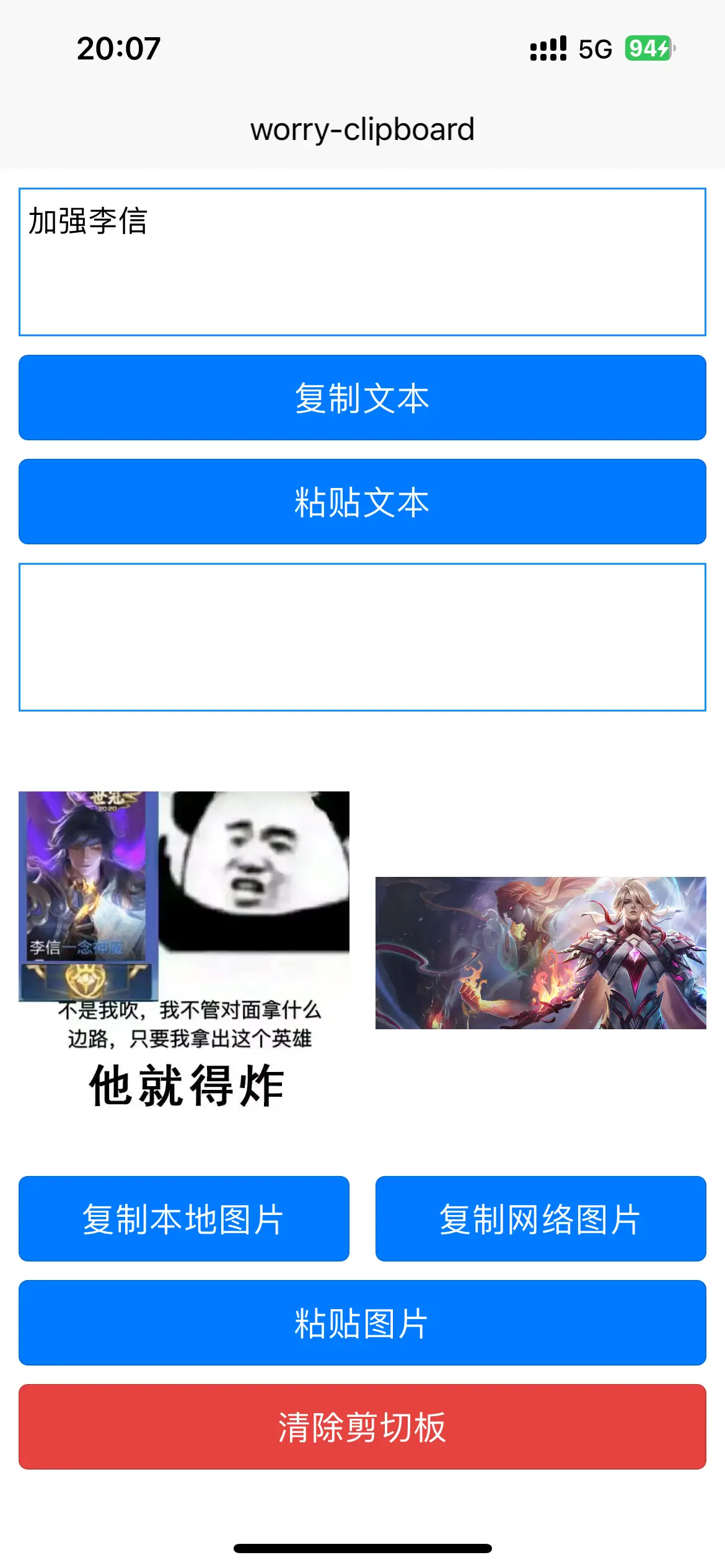This screenshot has height=1568, width=725.
Task: Focus the text box containing 加强李信
Action: click(x=362, y=262)
